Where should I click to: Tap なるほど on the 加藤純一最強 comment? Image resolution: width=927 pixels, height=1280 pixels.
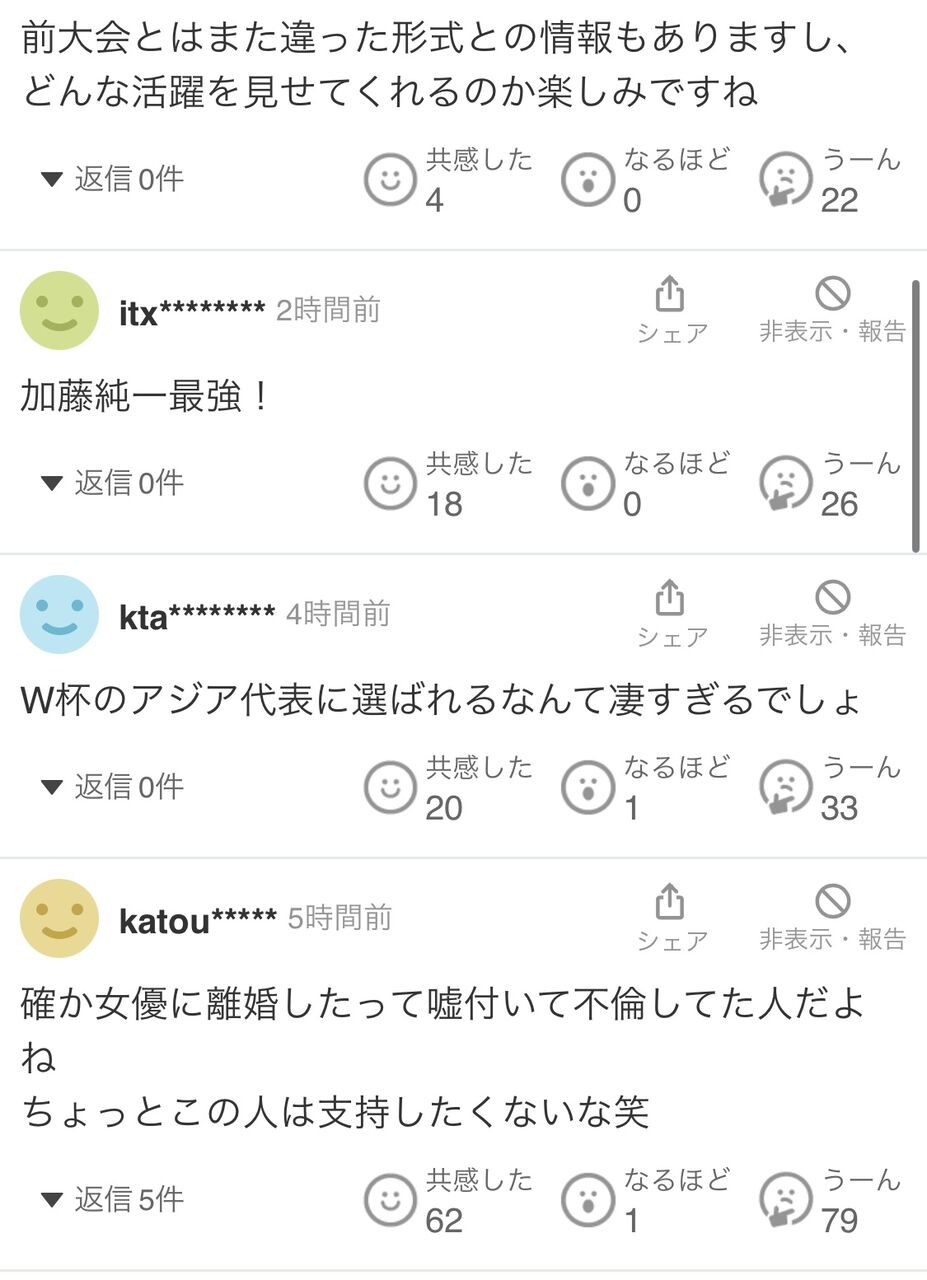[587, 484]
